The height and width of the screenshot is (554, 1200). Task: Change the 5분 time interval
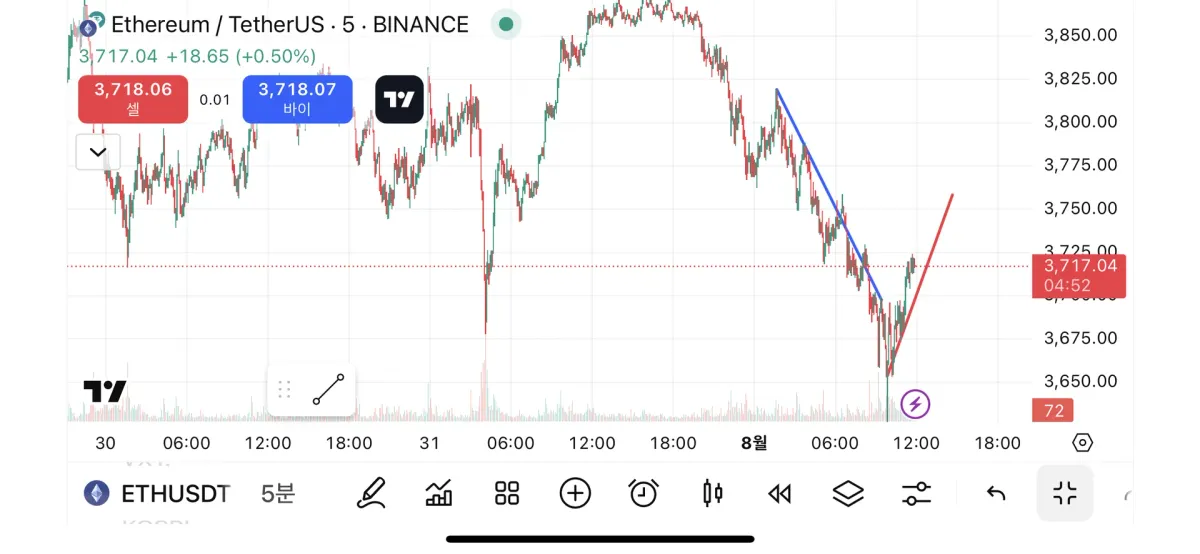pyautogui.click(x=278, y=493)
